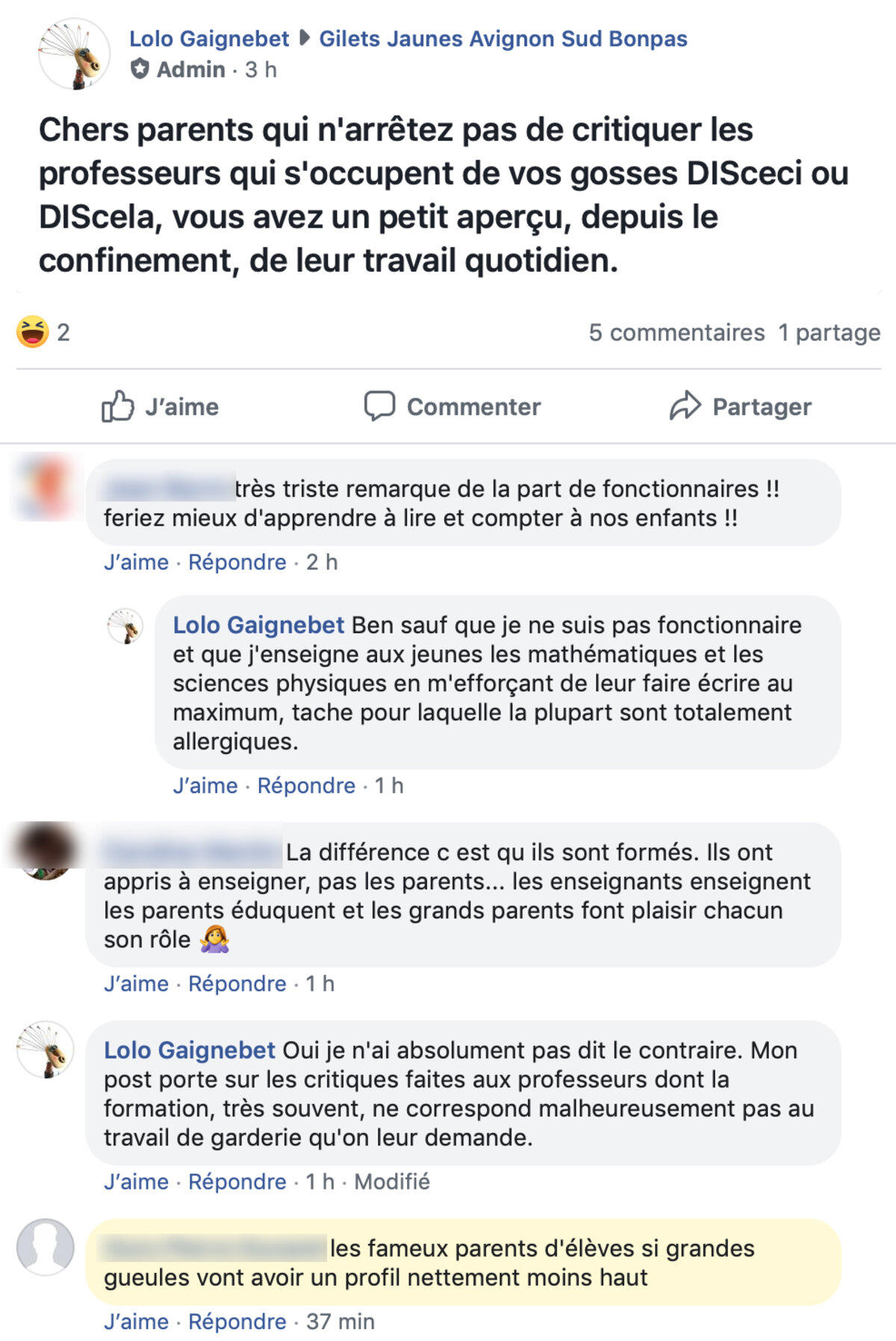Open Lolo Gaignebet's post avatar
The width and height of the screenshot is (896, 1341).
click(74, 55)
